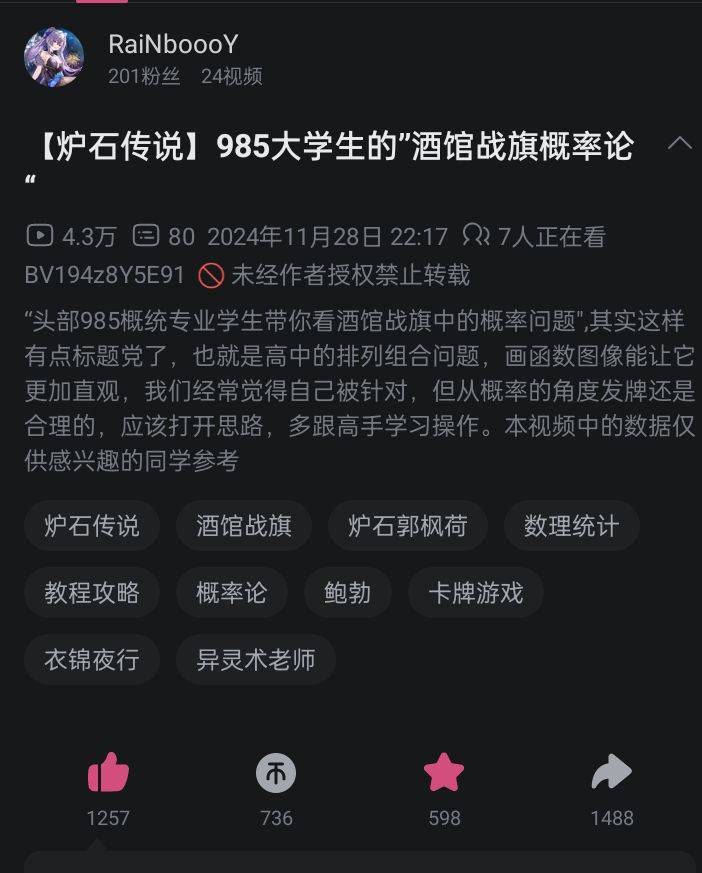Browse the 数理统计 tag

click(571, 526)
